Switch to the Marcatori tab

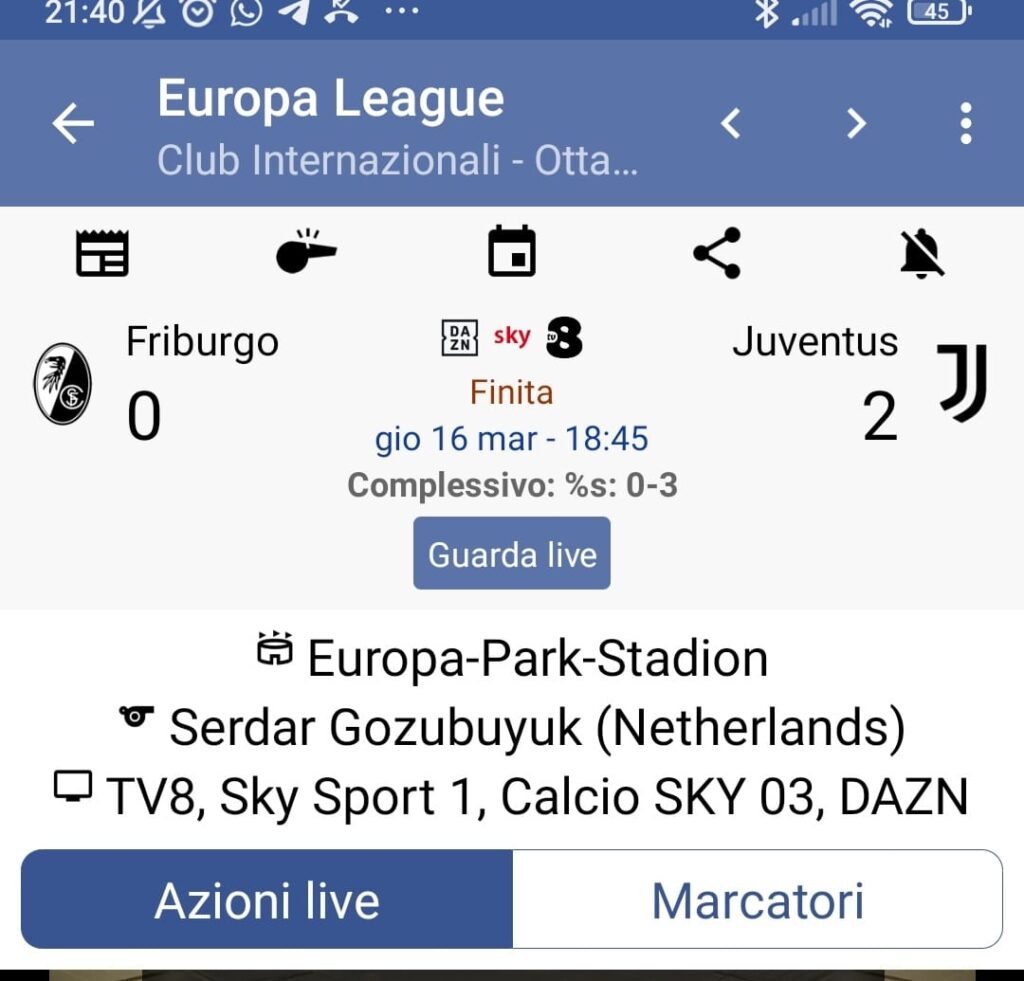point(757,900)
